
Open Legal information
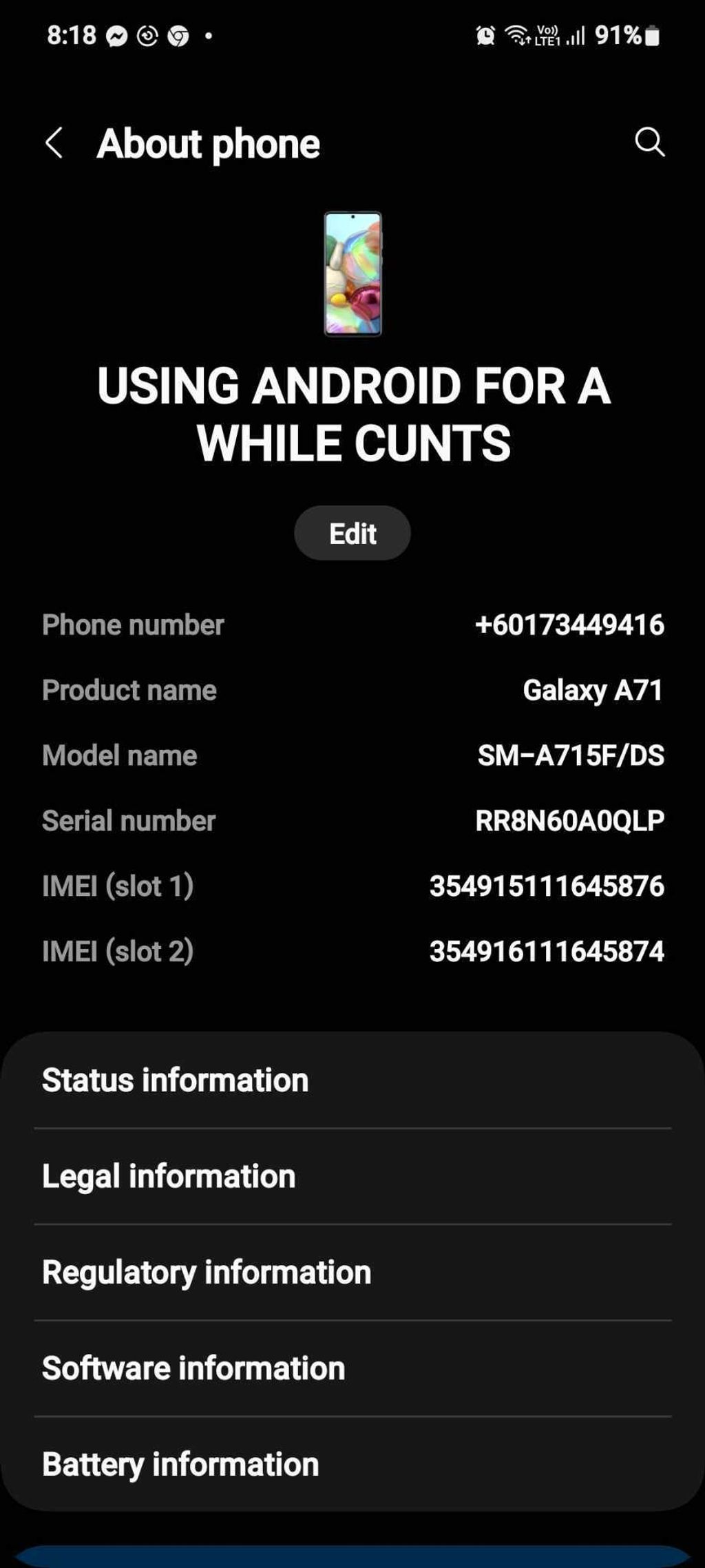tap(169, 1176)
